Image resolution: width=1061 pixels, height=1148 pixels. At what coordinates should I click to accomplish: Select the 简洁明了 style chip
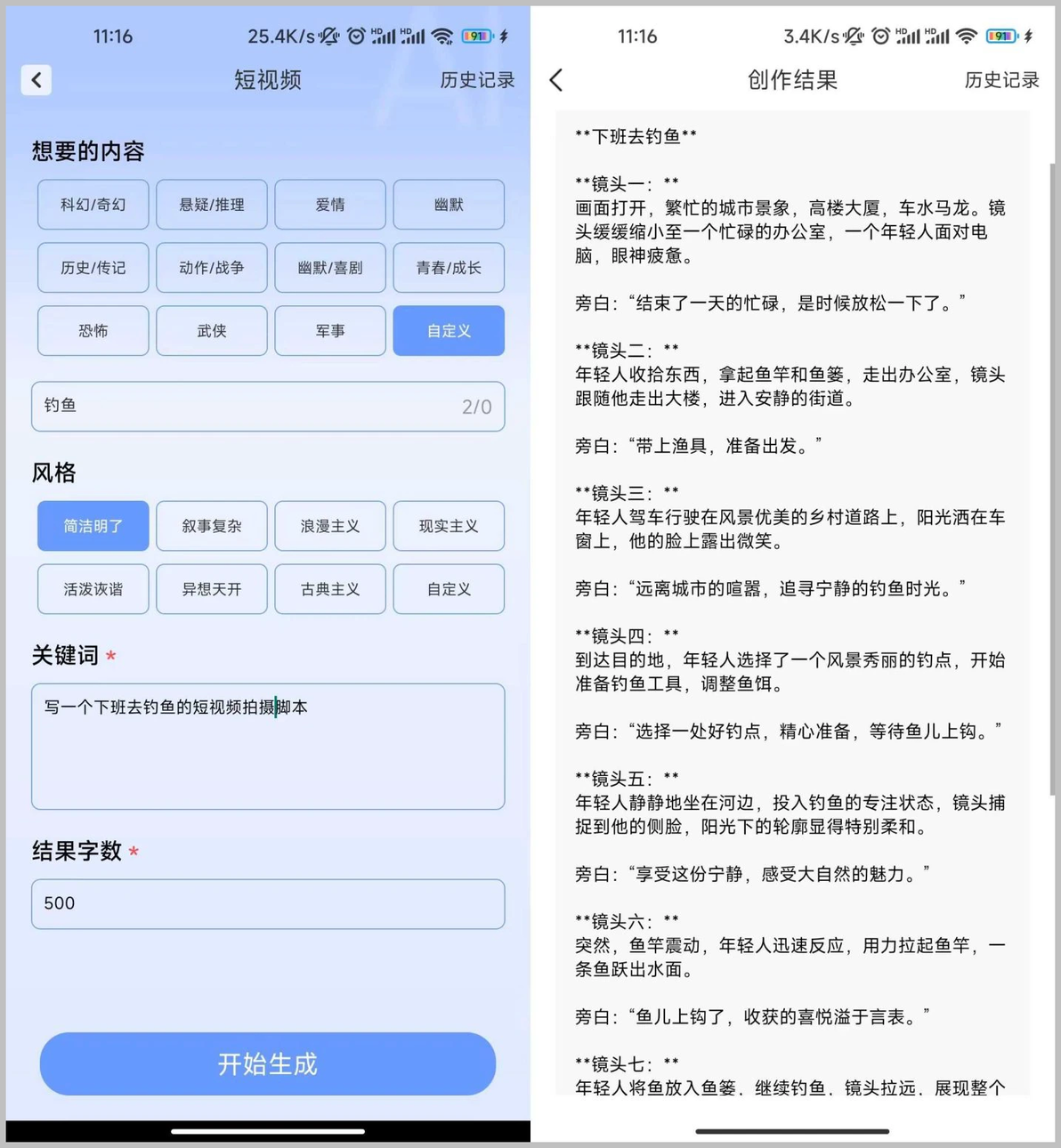tap(93, 526)
